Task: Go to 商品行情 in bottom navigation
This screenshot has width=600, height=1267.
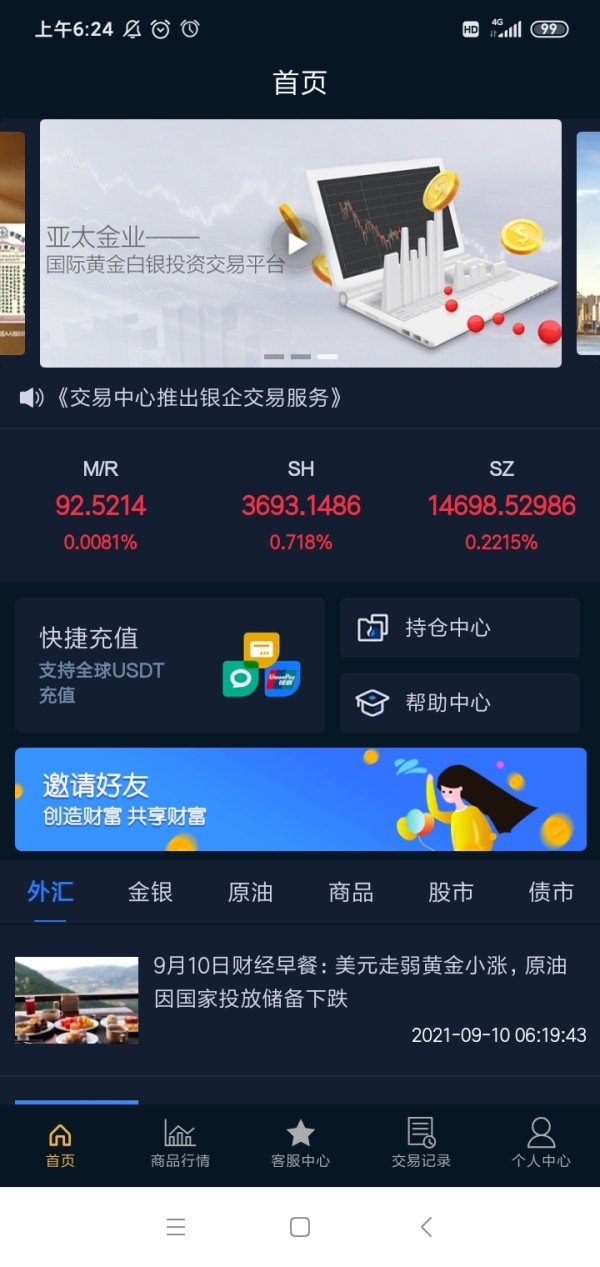Action: tap(180, 1143)
